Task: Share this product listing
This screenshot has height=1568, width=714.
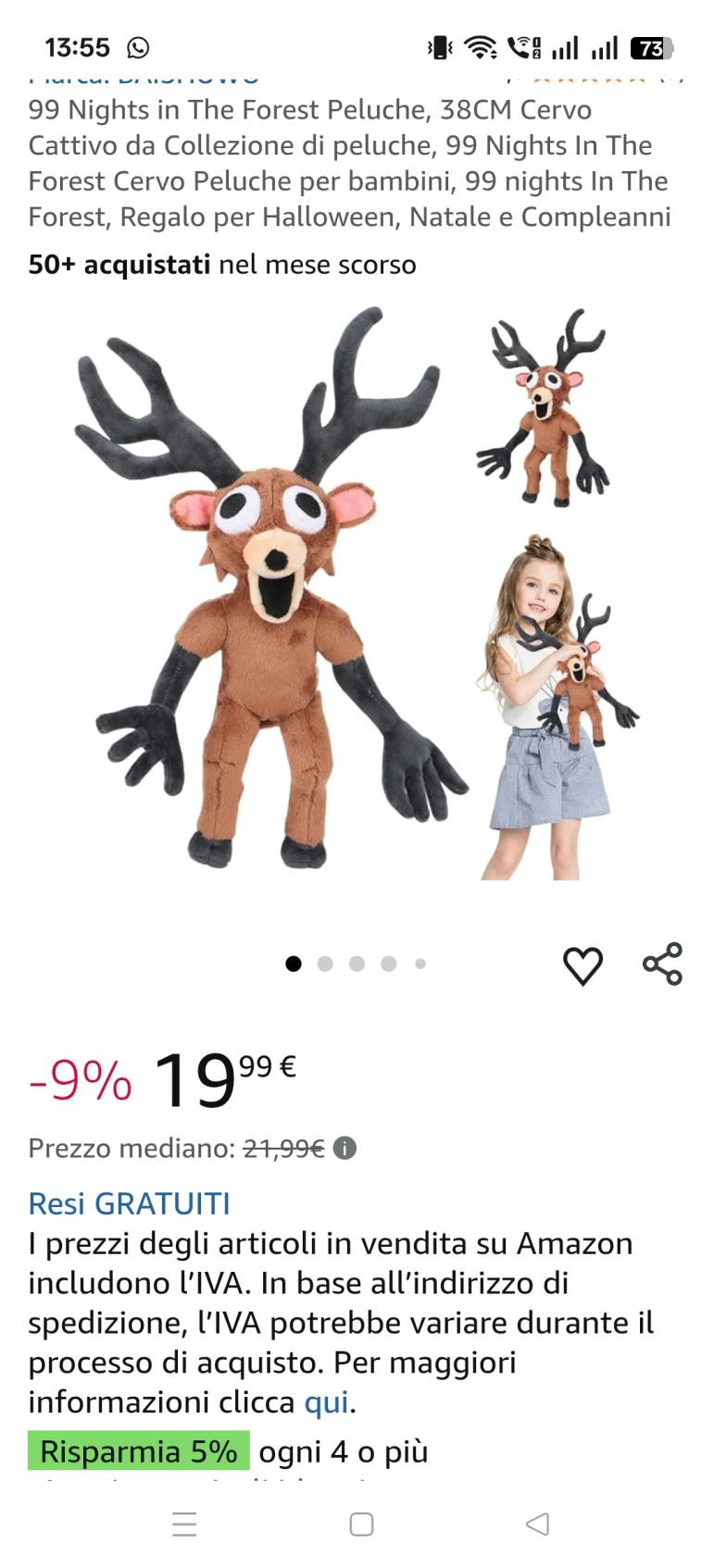Action: coord(662,964)
